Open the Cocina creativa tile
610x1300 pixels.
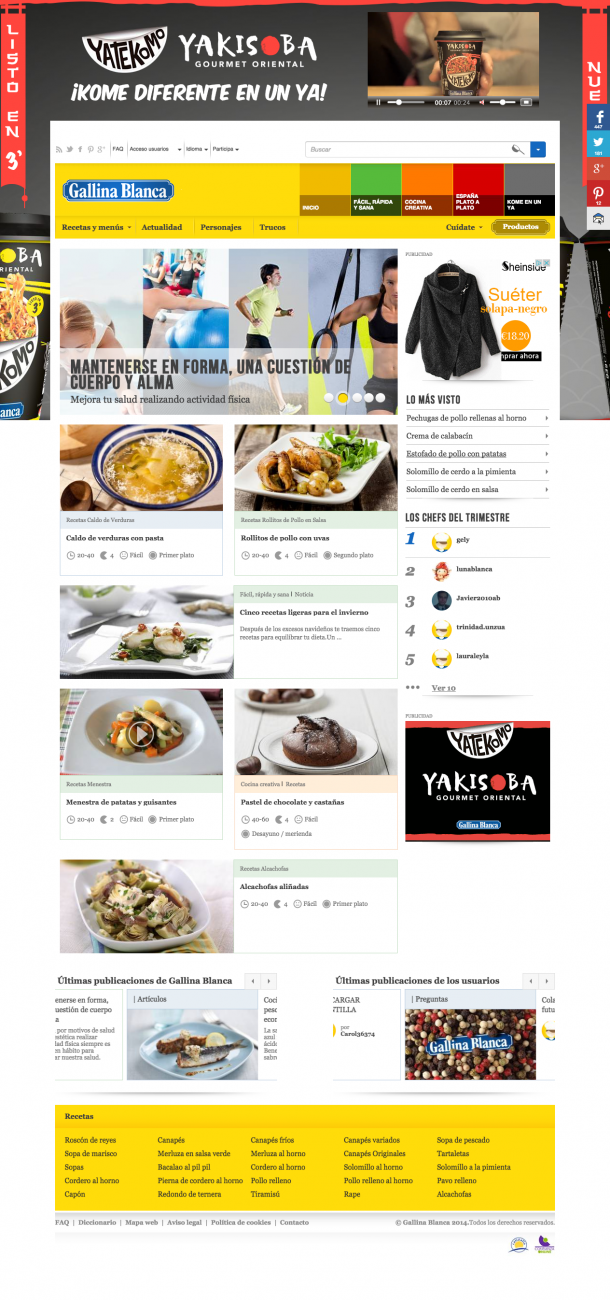coord(426,190)
